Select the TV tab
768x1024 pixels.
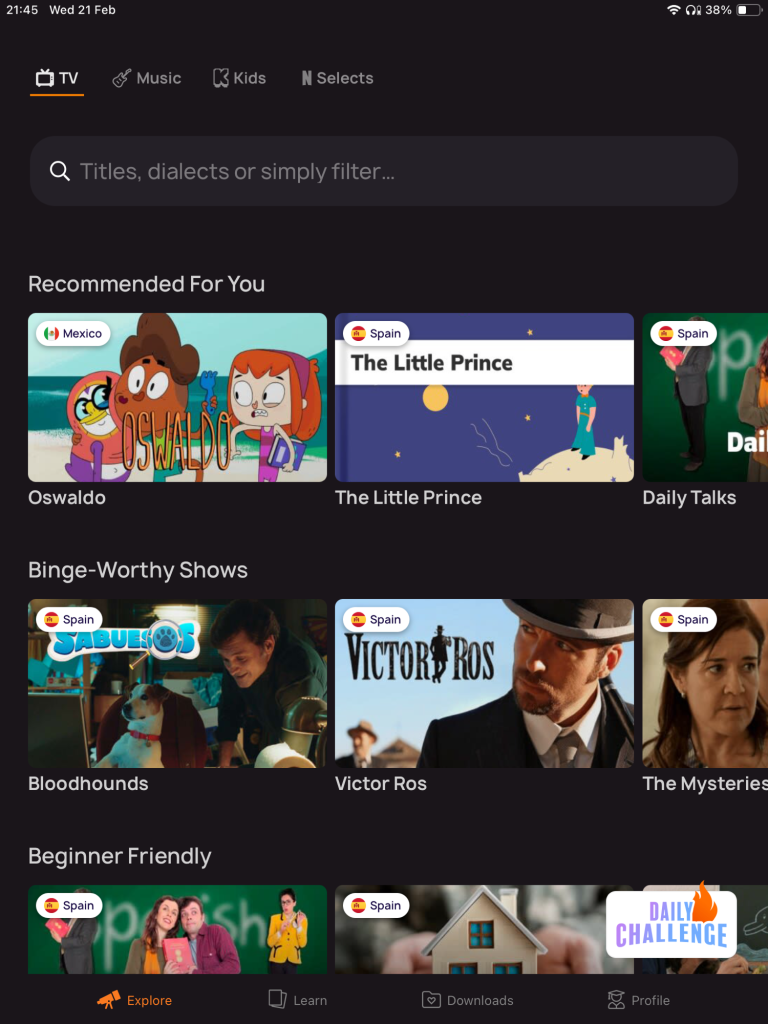57,78
